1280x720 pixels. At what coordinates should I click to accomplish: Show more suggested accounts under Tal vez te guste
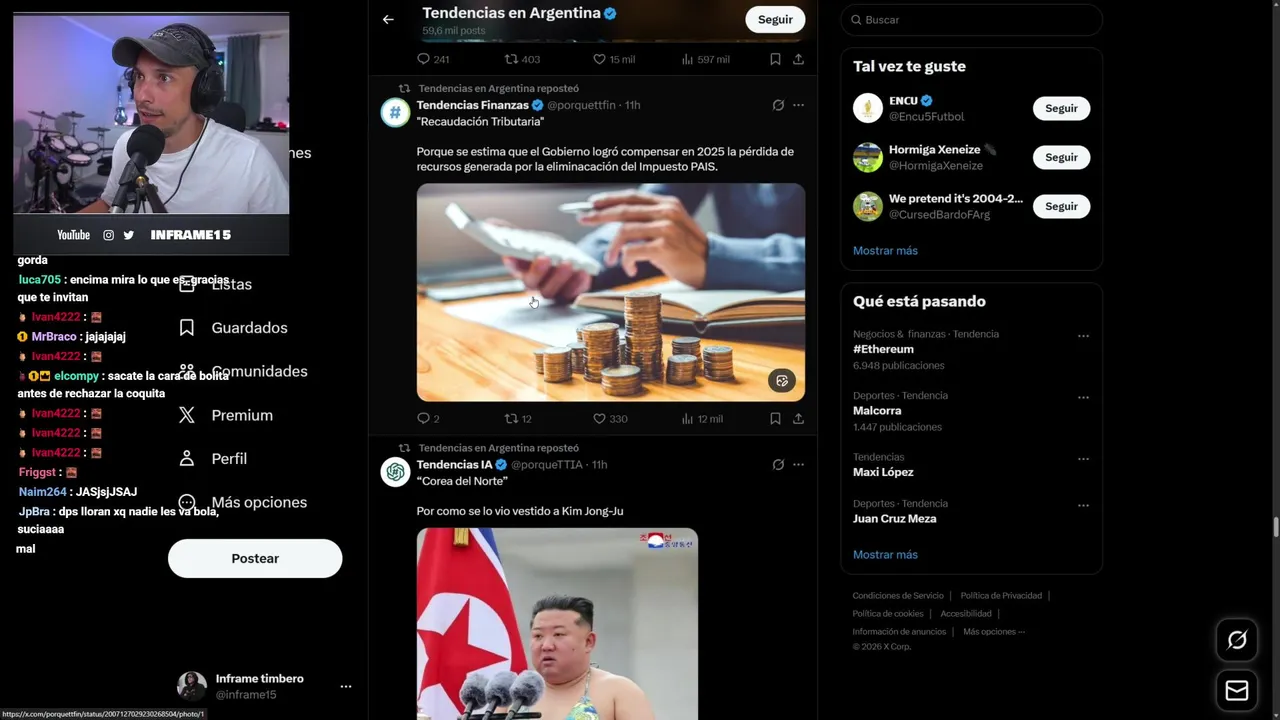tap(885, 250)
